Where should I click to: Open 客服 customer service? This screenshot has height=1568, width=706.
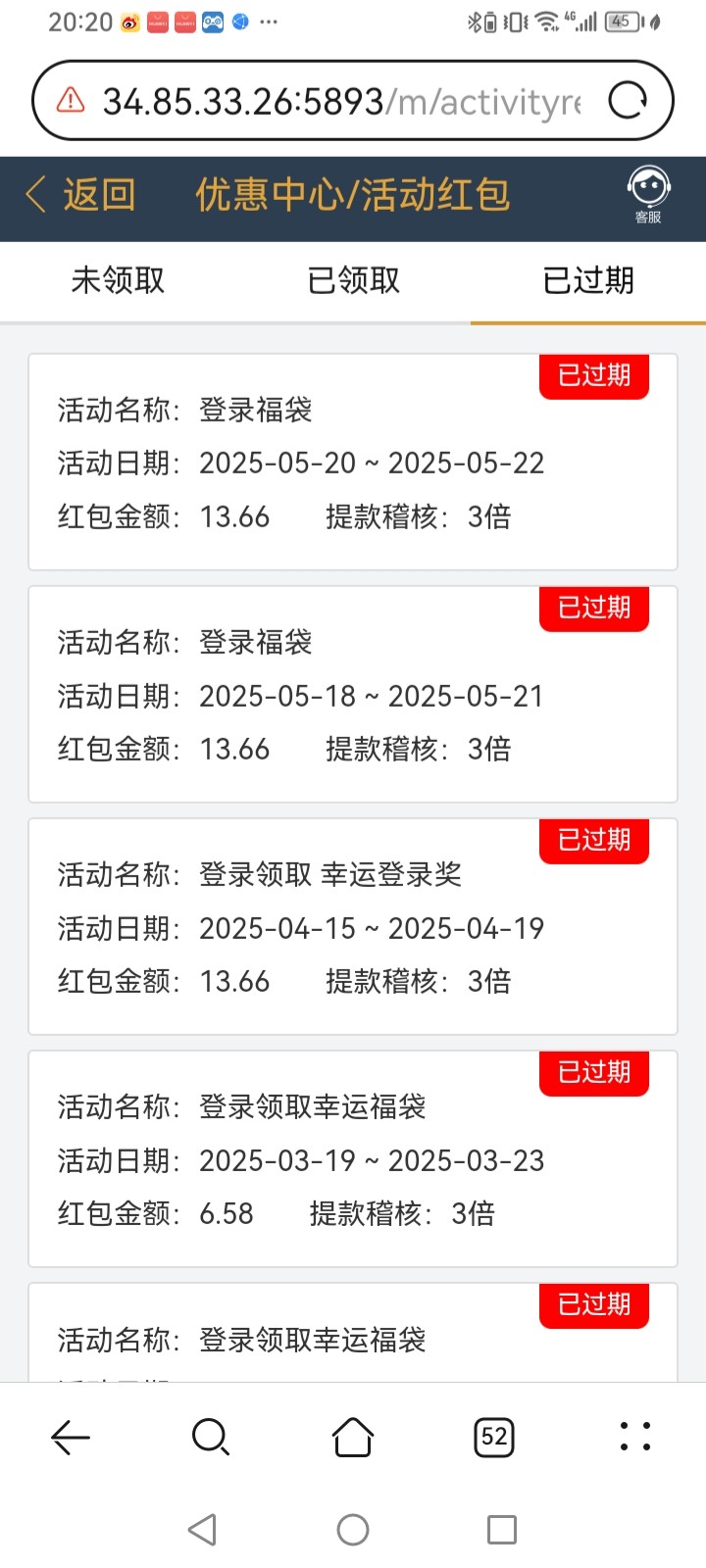(647, 194)
